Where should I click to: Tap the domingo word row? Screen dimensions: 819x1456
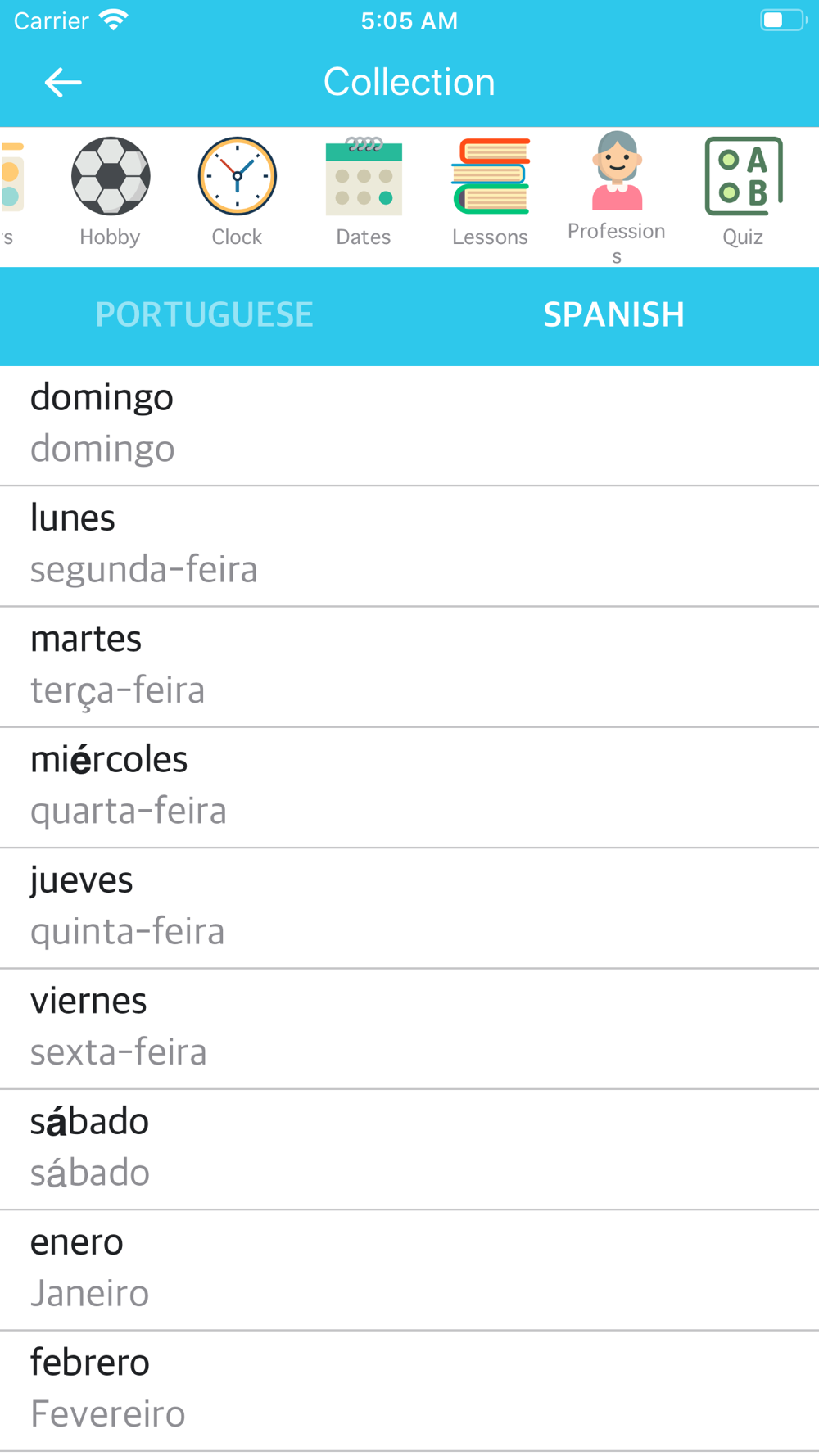[x=409, y=424]
